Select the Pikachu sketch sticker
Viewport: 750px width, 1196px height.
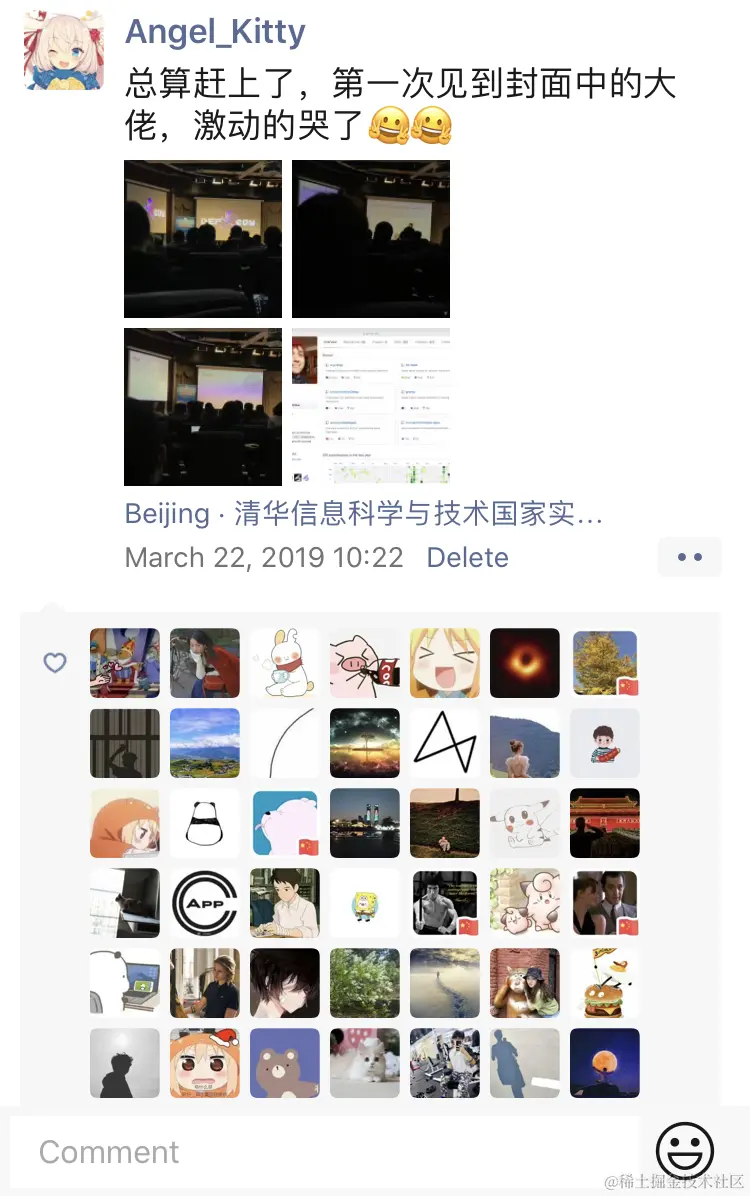(x=524, y=823)
